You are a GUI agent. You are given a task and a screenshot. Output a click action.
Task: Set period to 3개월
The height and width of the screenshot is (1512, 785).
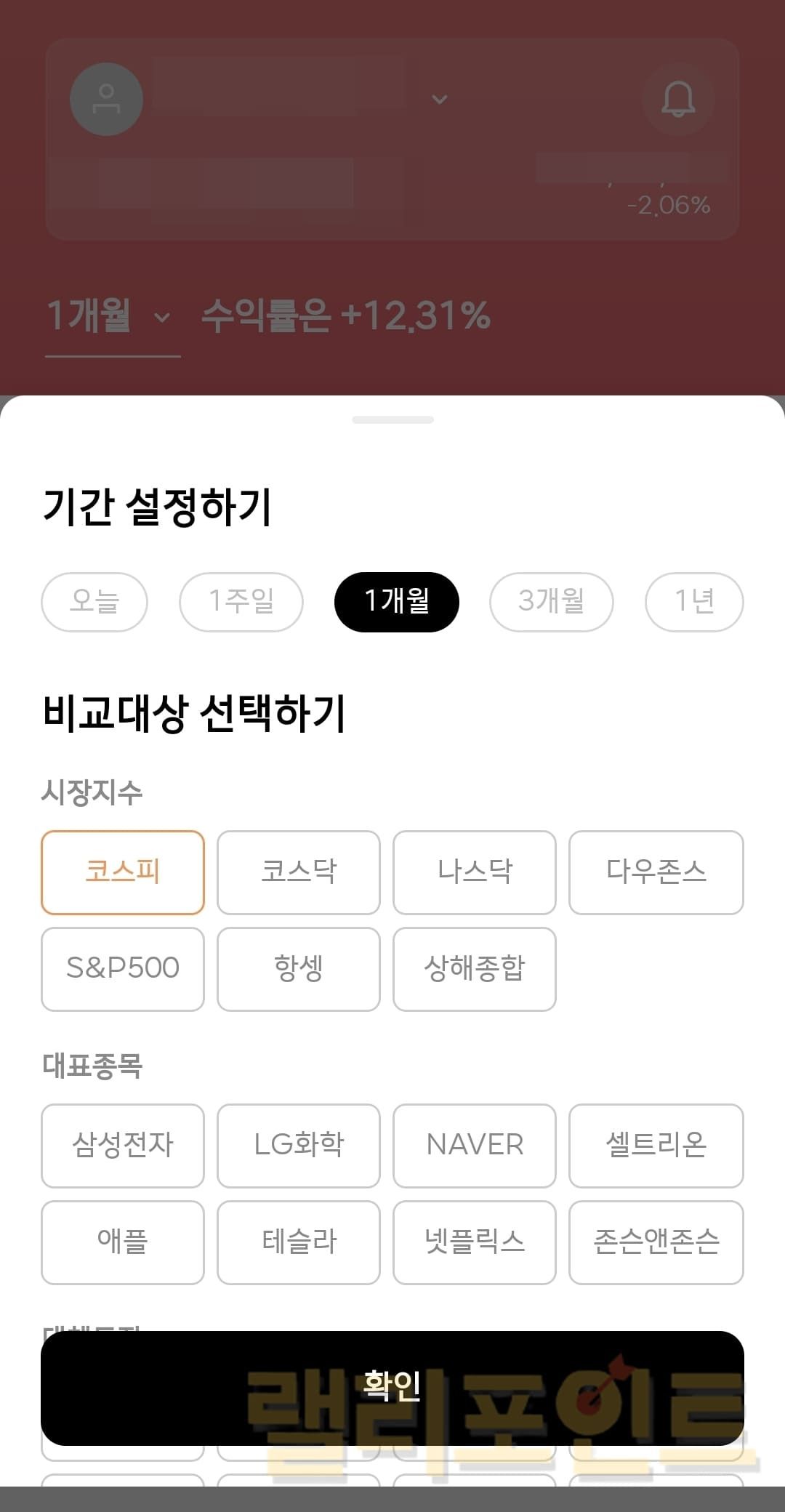point(551,602)
